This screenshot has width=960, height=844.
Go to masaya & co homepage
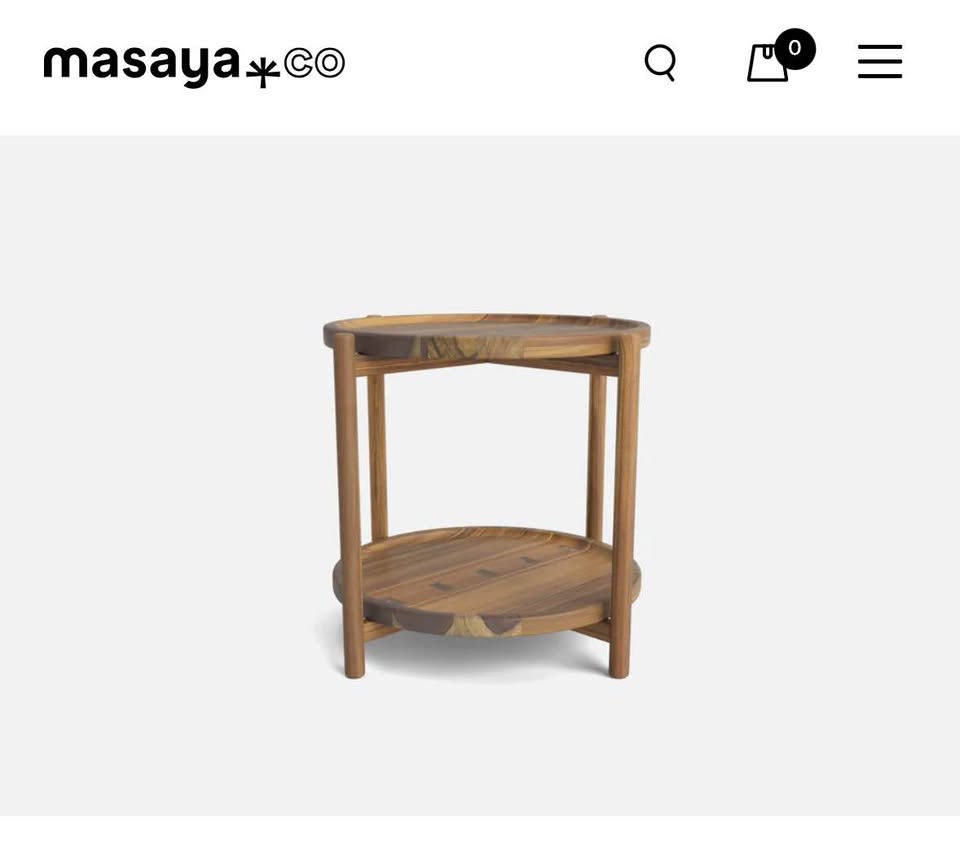(194, 65)
